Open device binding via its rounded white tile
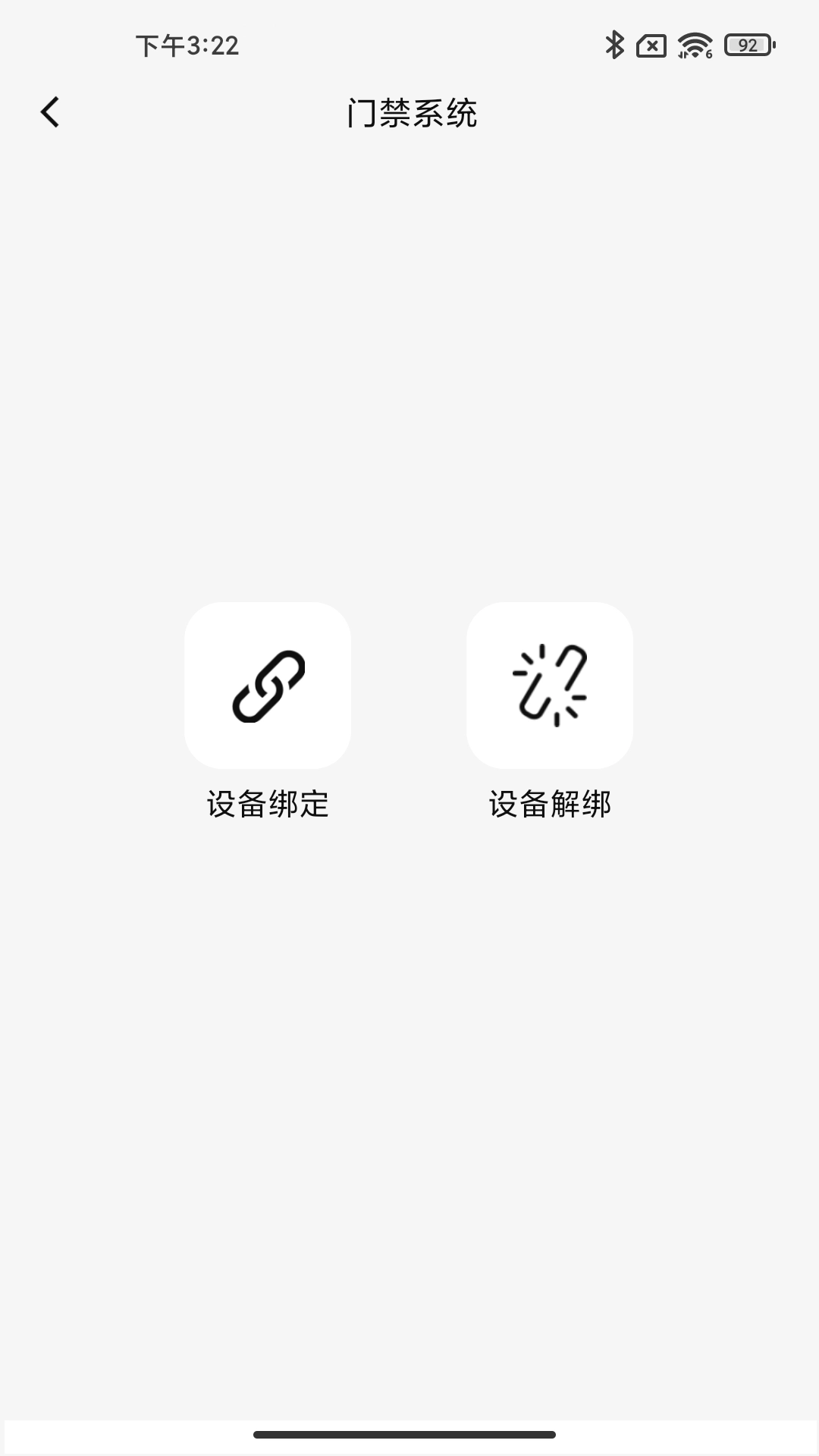This screenshot has width=819, height=1456. pos(267,686)
